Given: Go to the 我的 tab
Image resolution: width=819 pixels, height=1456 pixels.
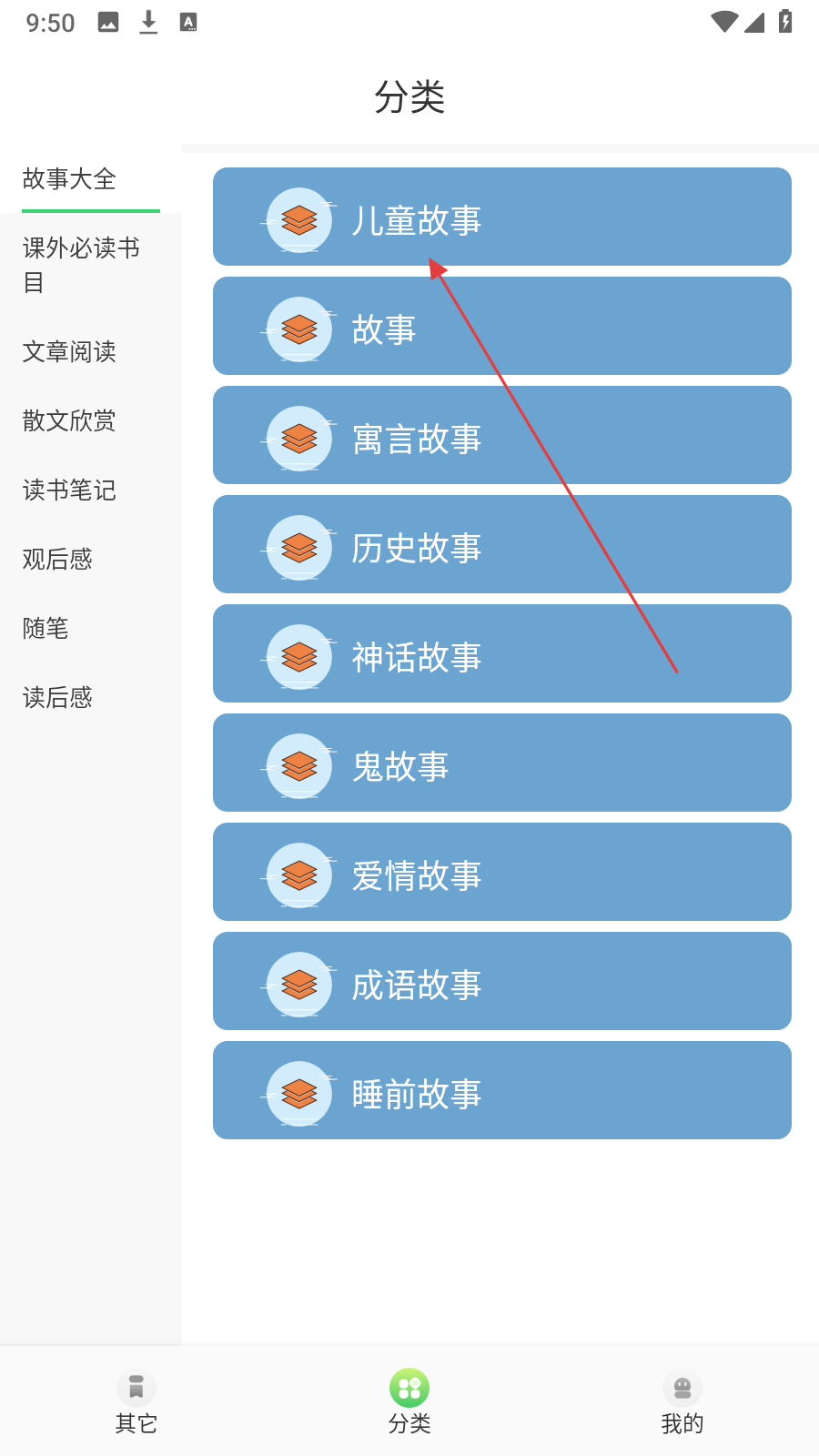Looking at the screenshot, I should tap(682, 1401).
